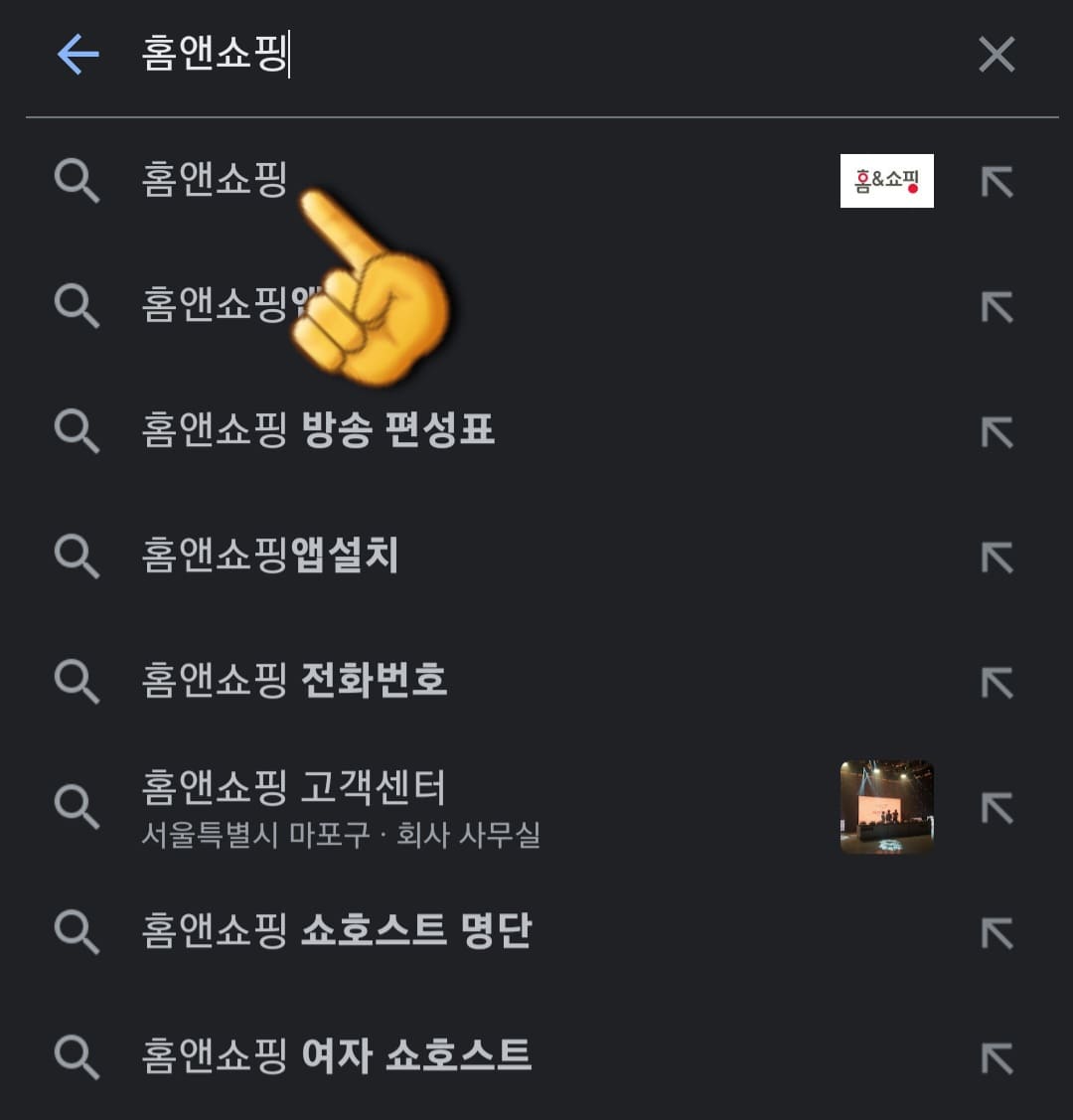
Task: Click the 홈&쇼핑 logo thumbnail
Action: (886, 182)
